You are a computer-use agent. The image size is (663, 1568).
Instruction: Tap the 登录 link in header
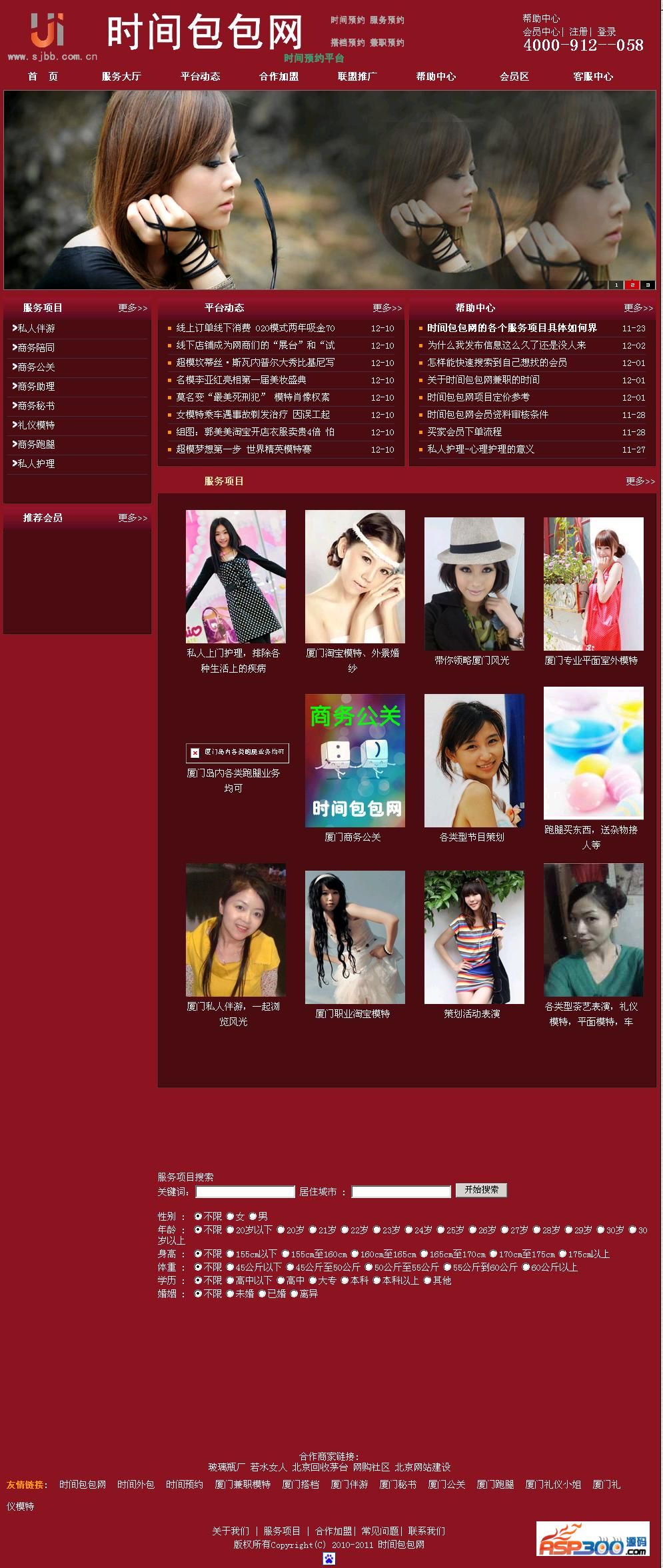pyautogui.click(x=606, y=32)
